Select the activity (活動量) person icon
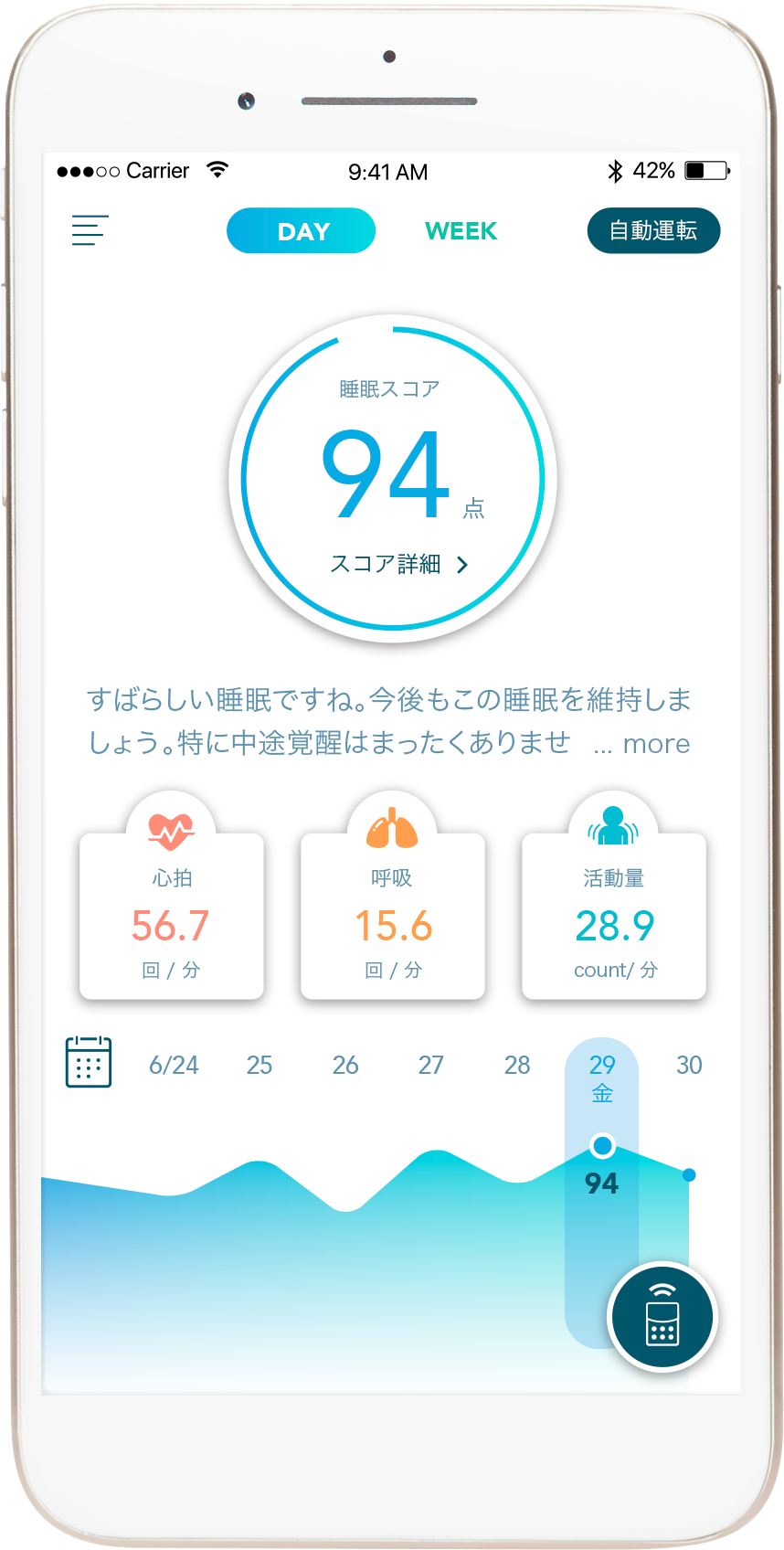The image size is (784, 1550). 613,824
